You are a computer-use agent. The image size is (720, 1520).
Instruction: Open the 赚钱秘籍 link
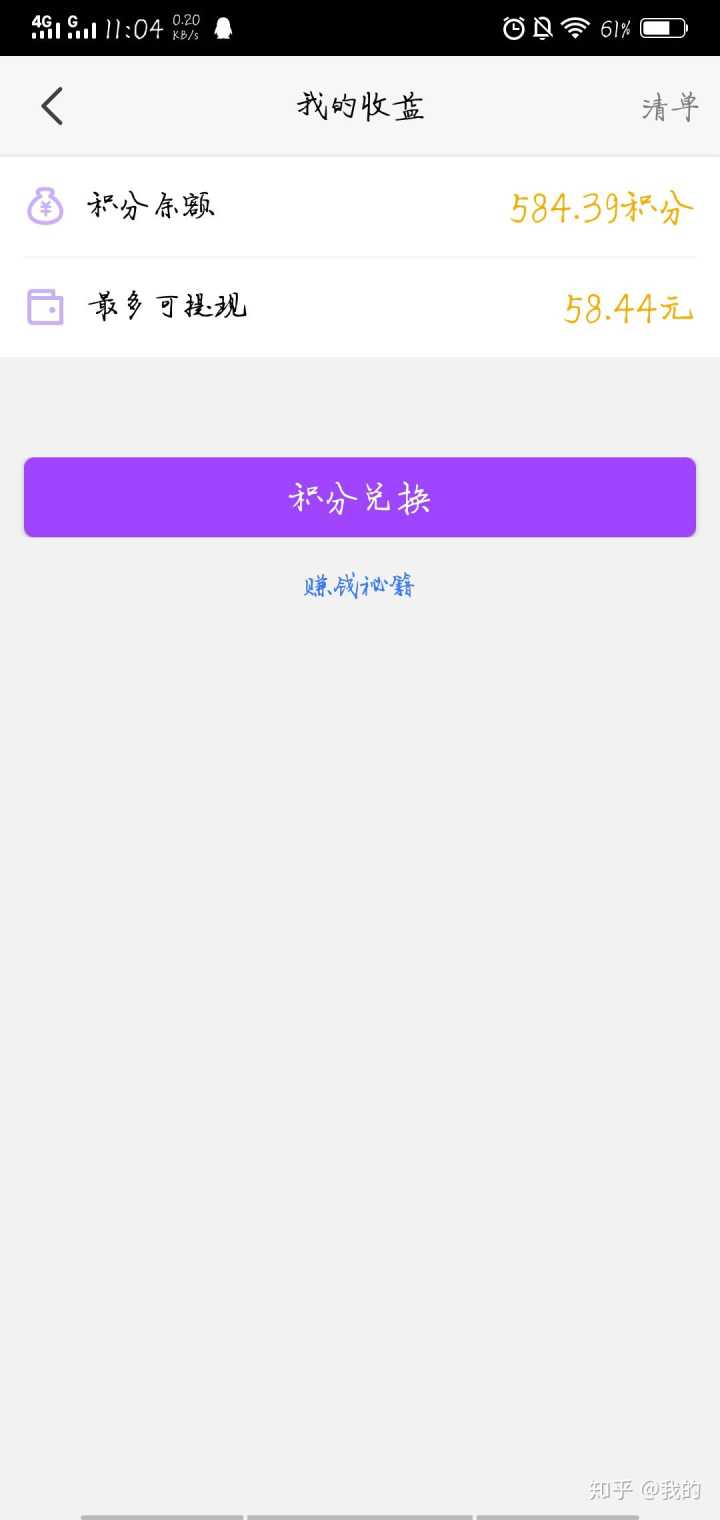coord(359,586)
